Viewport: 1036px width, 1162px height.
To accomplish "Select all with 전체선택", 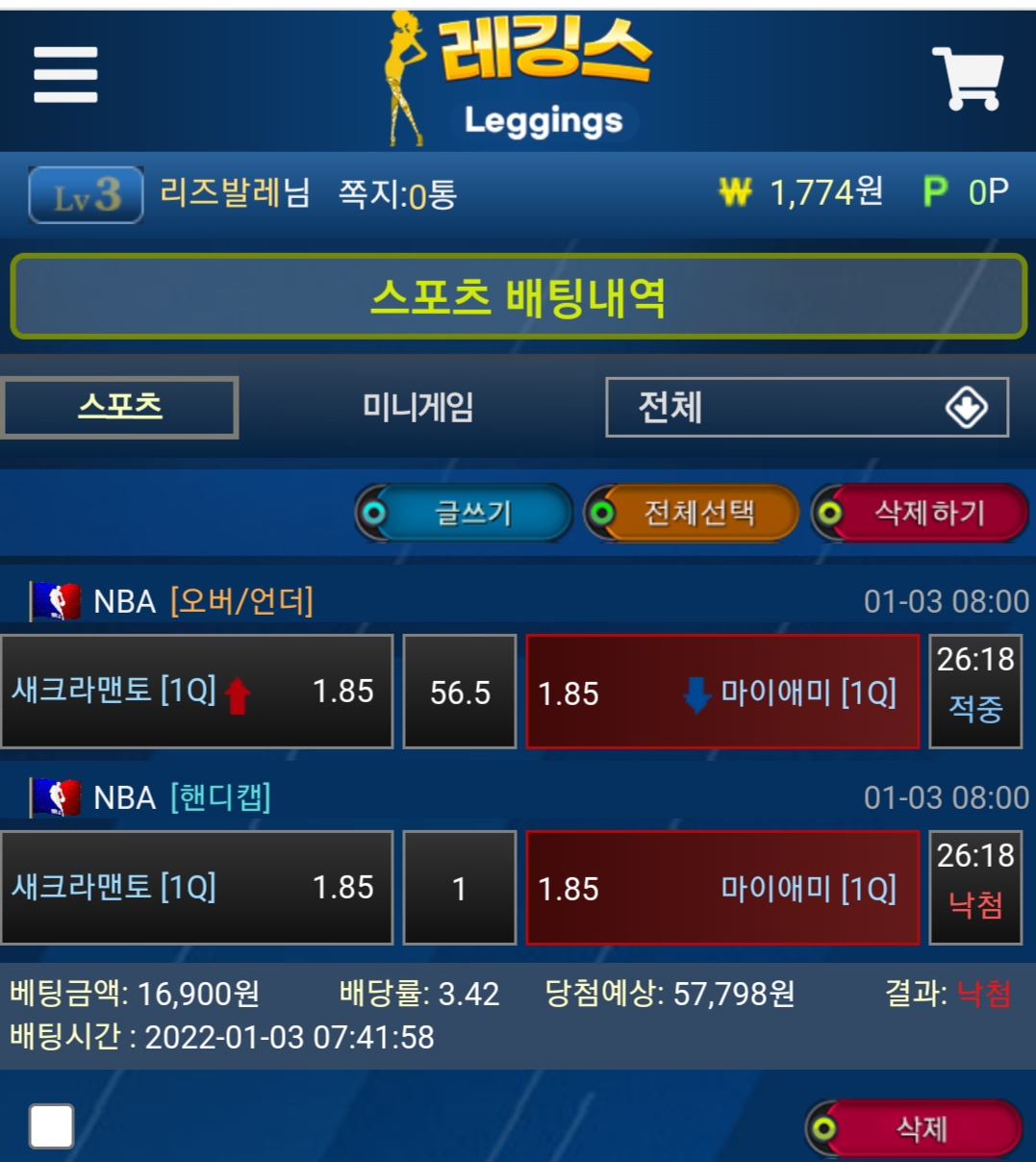I will tap(693, 513).
